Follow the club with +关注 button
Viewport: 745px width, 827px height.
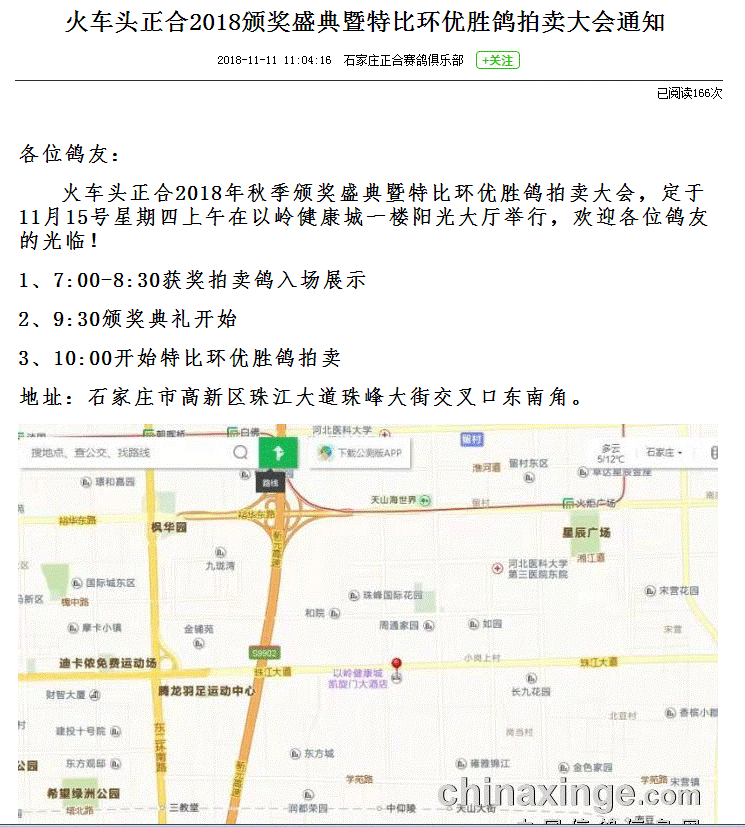point(497,60)
